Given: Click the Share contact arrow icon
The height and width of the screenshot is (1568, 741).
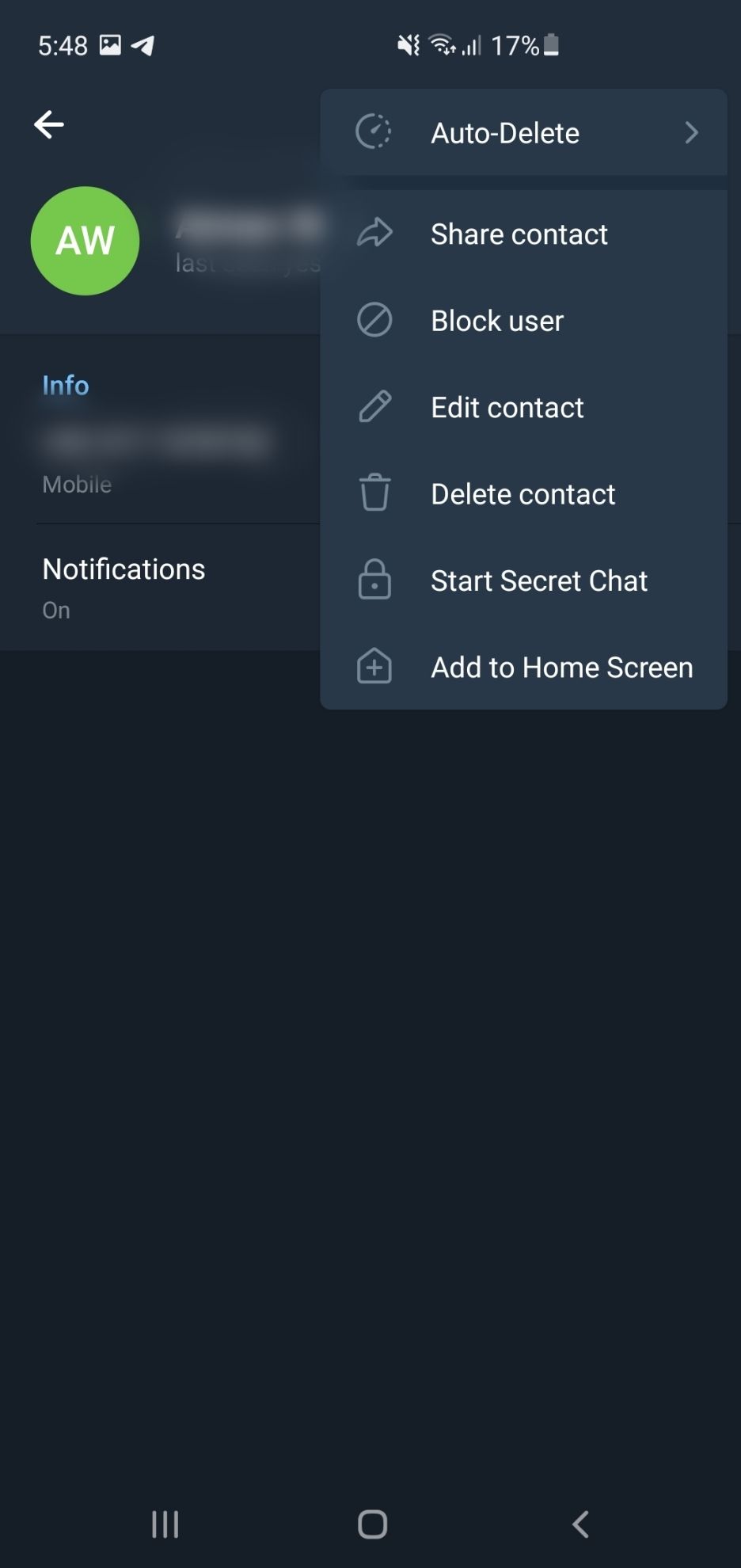Looking at the screenshot, I should click(x=374, y=233).
